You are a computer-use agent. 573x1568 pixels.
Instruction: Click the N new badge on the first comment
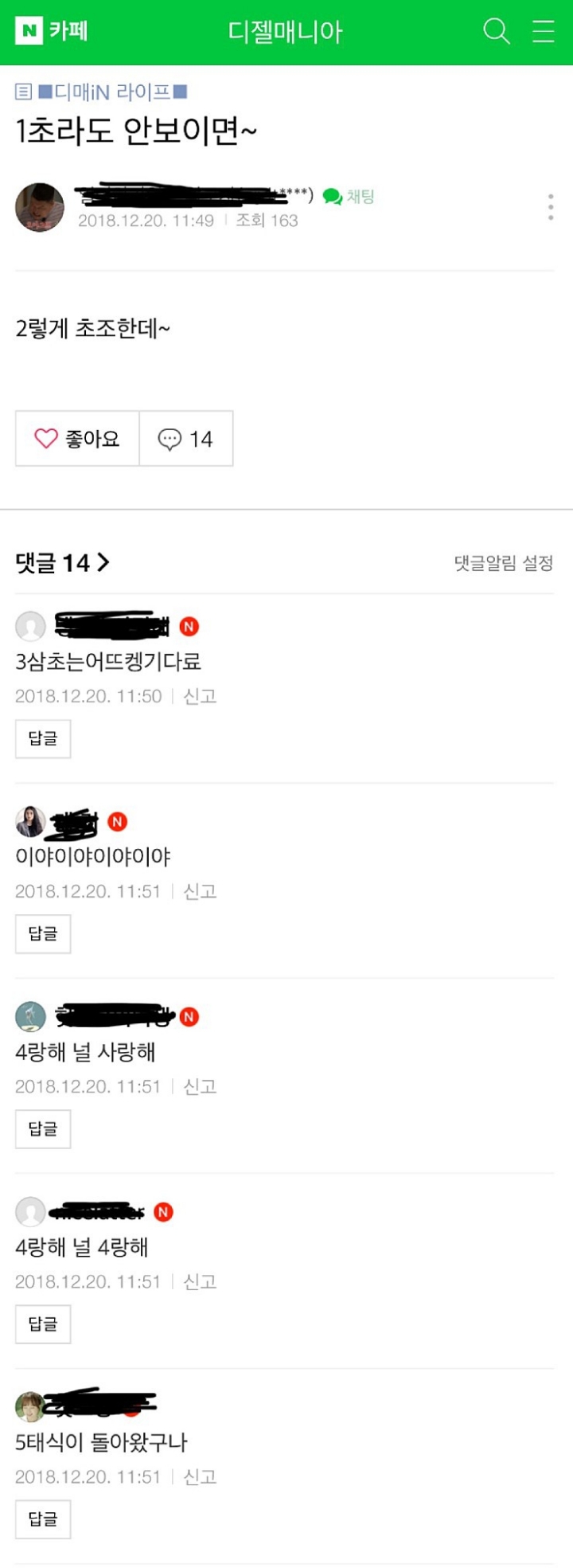189,627
